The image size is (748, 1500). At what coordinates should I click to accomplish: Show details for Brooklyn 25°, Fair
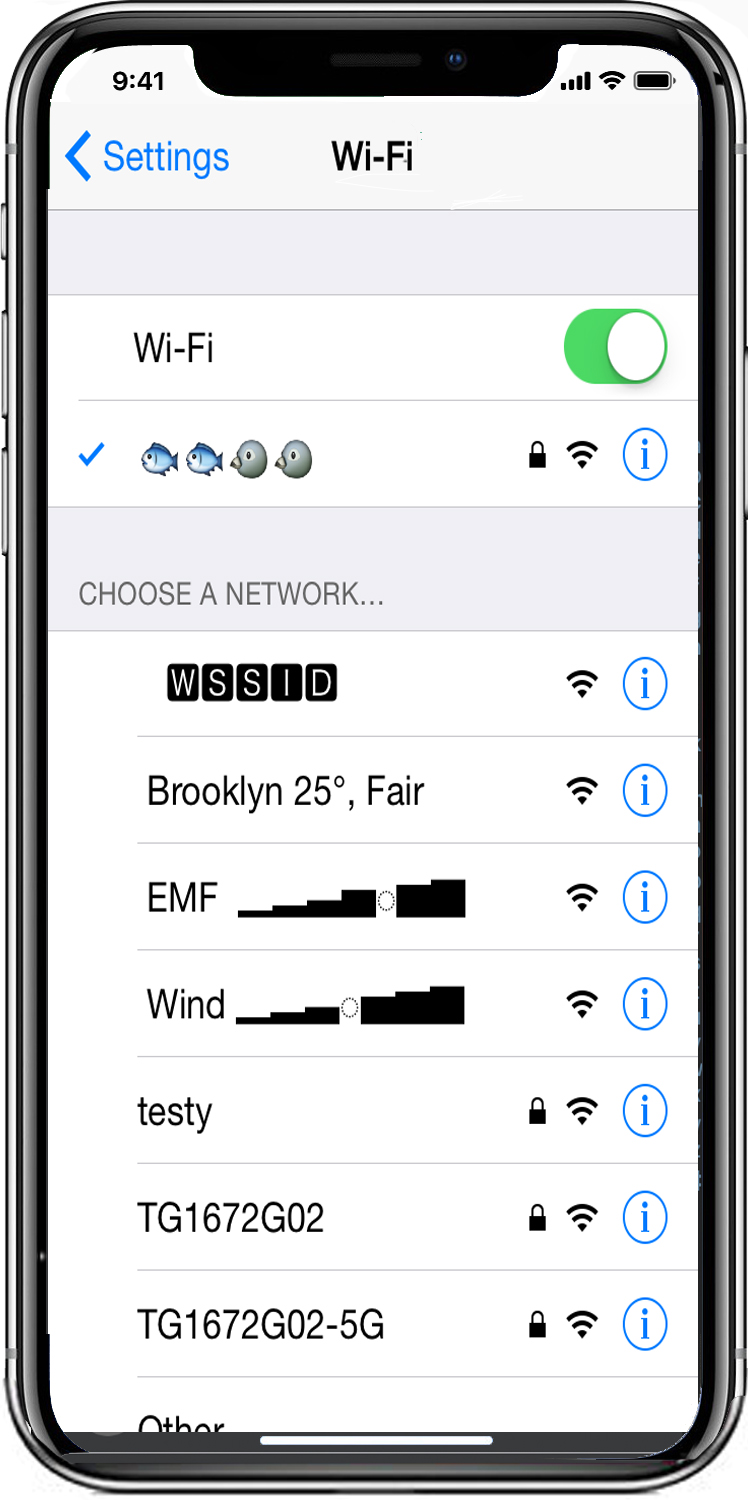tap(645, 791)
